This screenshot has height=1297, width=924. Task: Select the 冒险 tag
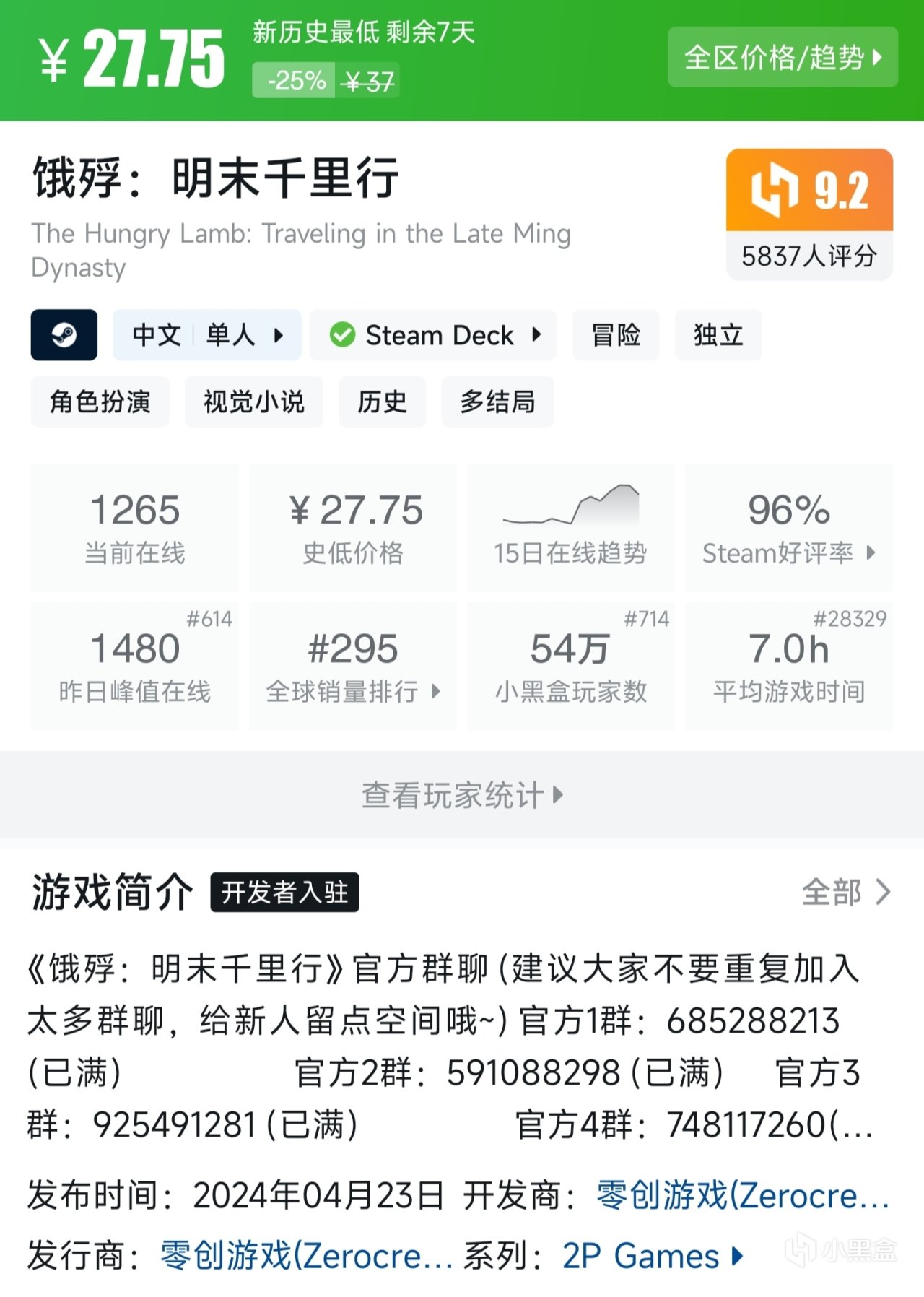pyautogui.click(x=615, y=335)
